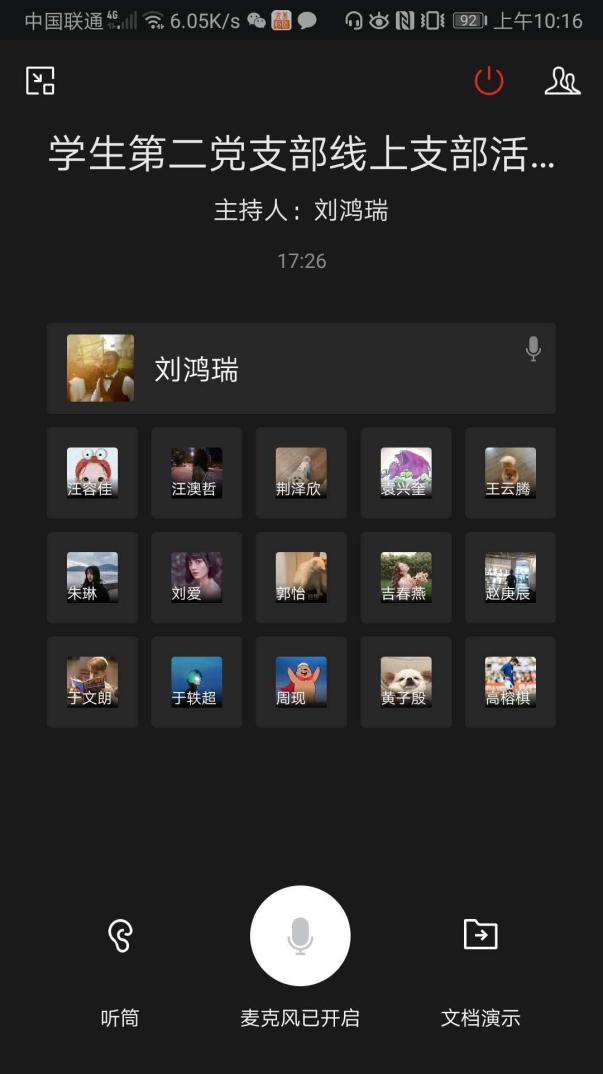
Task: Open participant tile 汪容佳
Action: (x=92, y=473)
